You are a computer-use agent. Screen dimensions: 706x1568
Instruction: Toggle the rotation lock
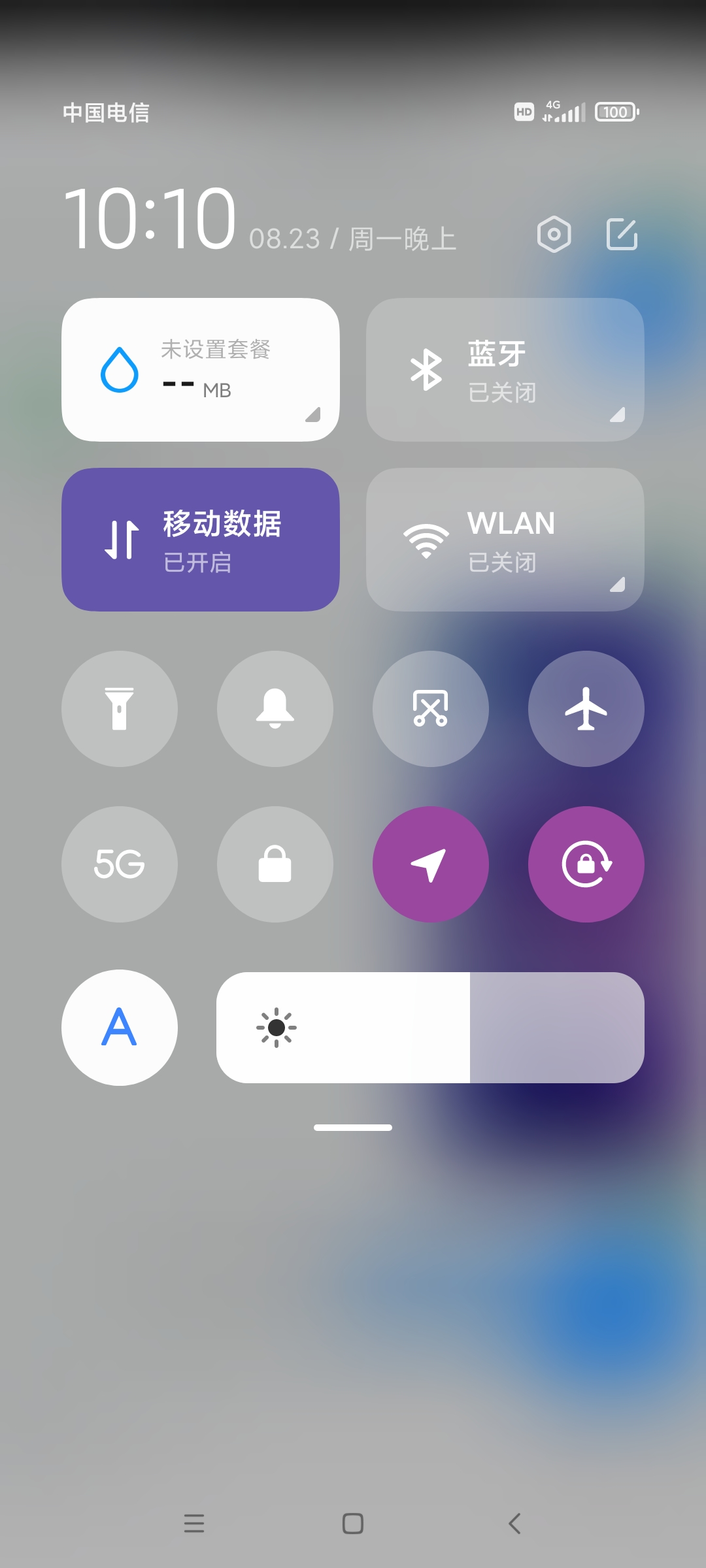[x=586, y=864]
